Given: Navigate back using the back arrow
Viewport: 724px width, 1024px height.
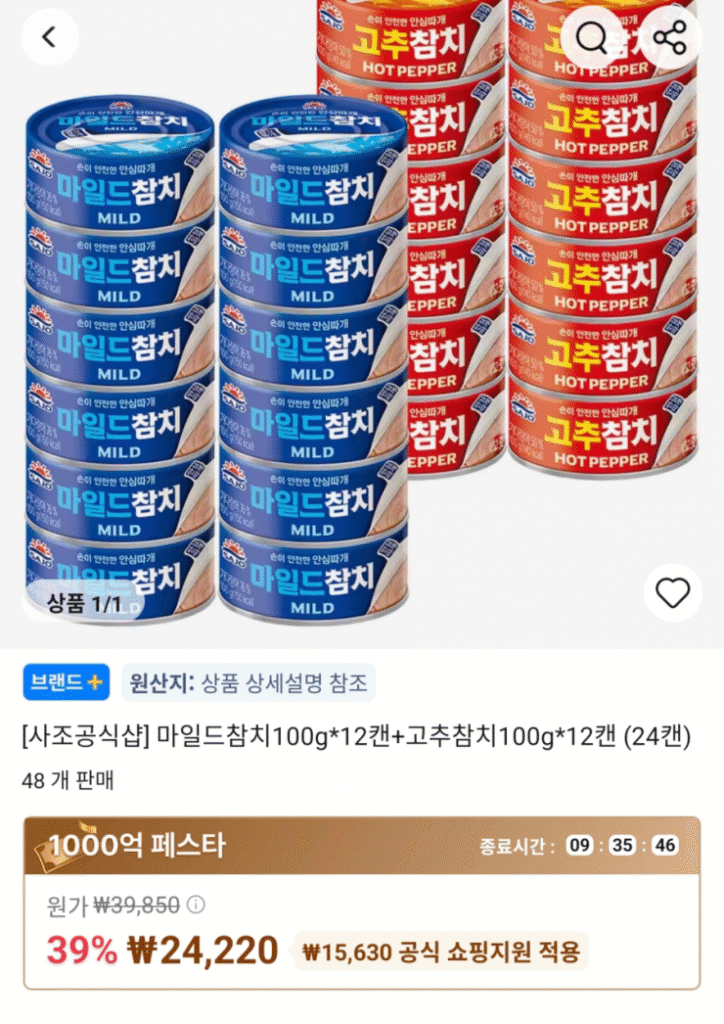Looking at the screenshot, I should (x=49, y=37).
